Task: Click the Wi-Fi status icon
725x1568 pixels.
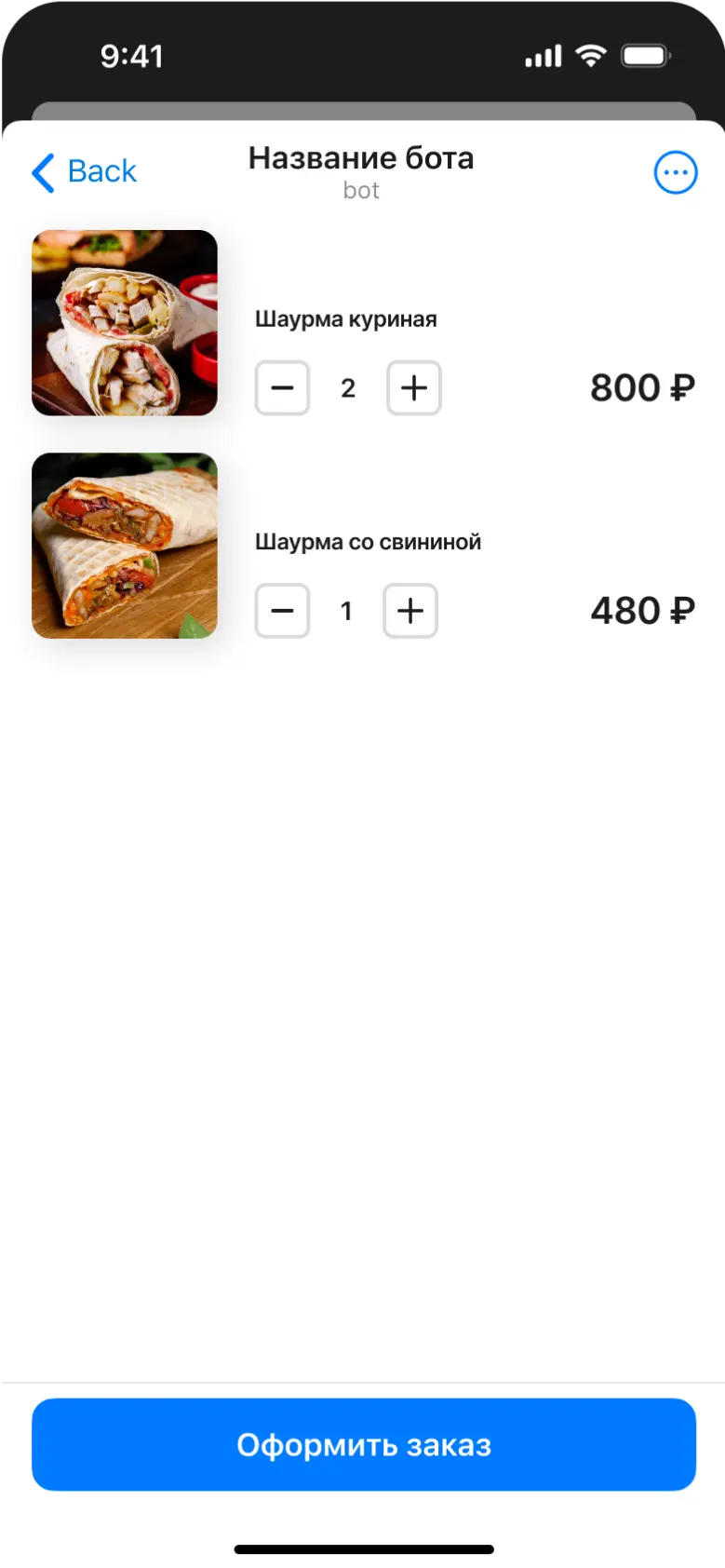Action: click(x=590, y=54)
